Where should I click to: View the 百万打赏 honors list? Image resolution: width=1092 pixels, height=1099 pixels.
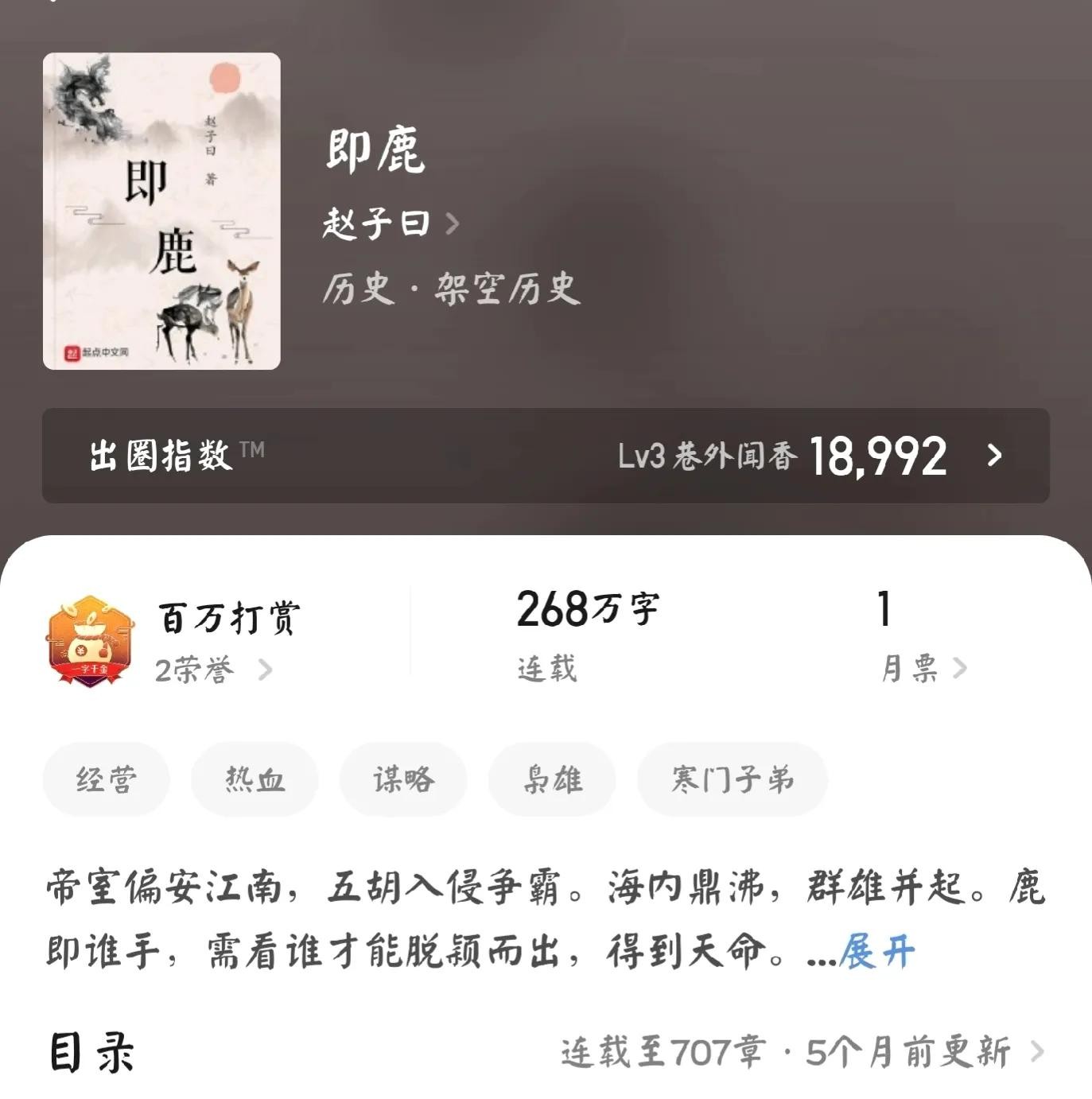[213, 670]
